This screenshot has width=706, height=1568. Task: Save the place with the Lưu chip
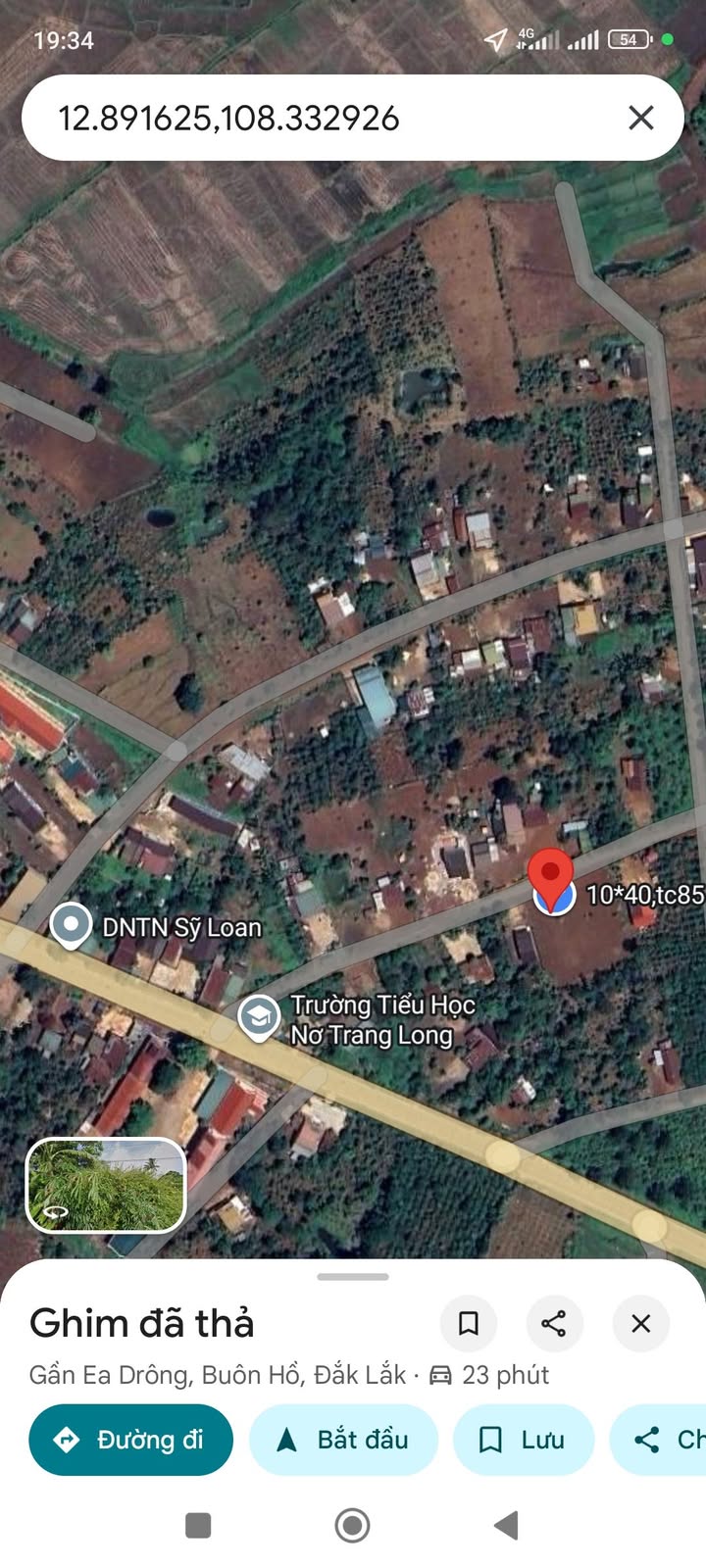point(523,1440)
